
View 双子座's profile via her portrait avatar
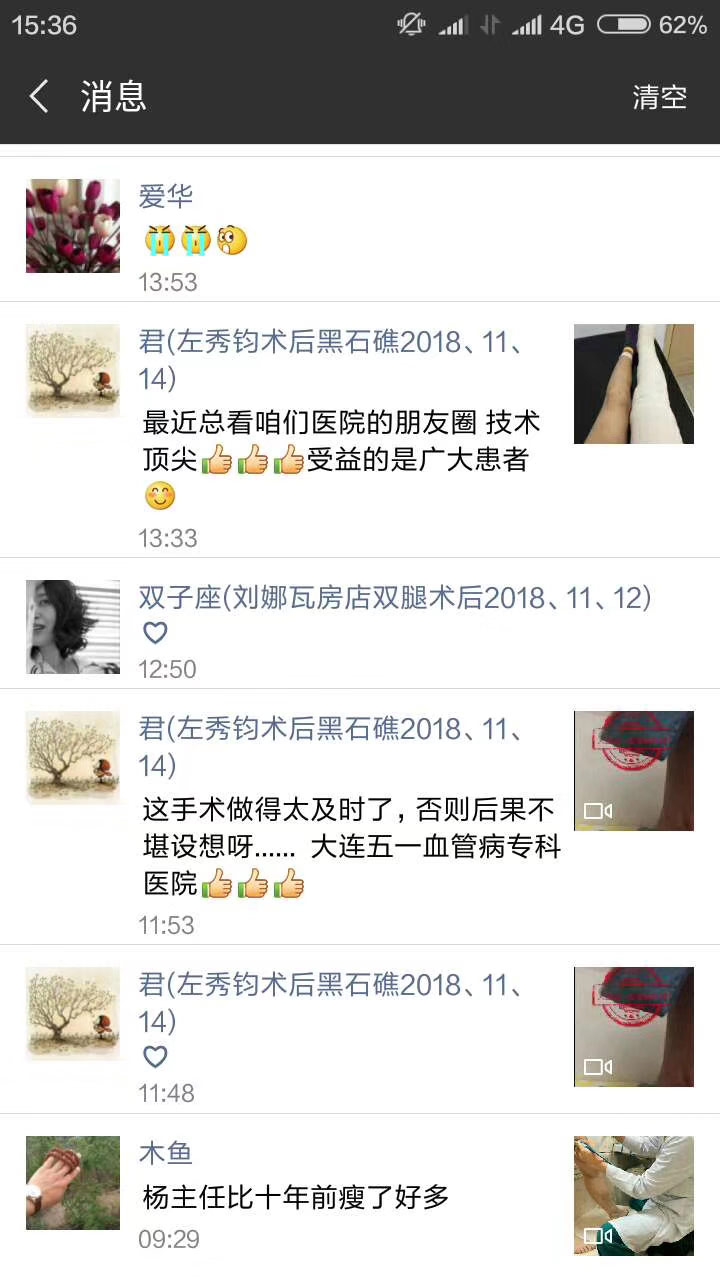pyautogui.click(x=73, y=627)
